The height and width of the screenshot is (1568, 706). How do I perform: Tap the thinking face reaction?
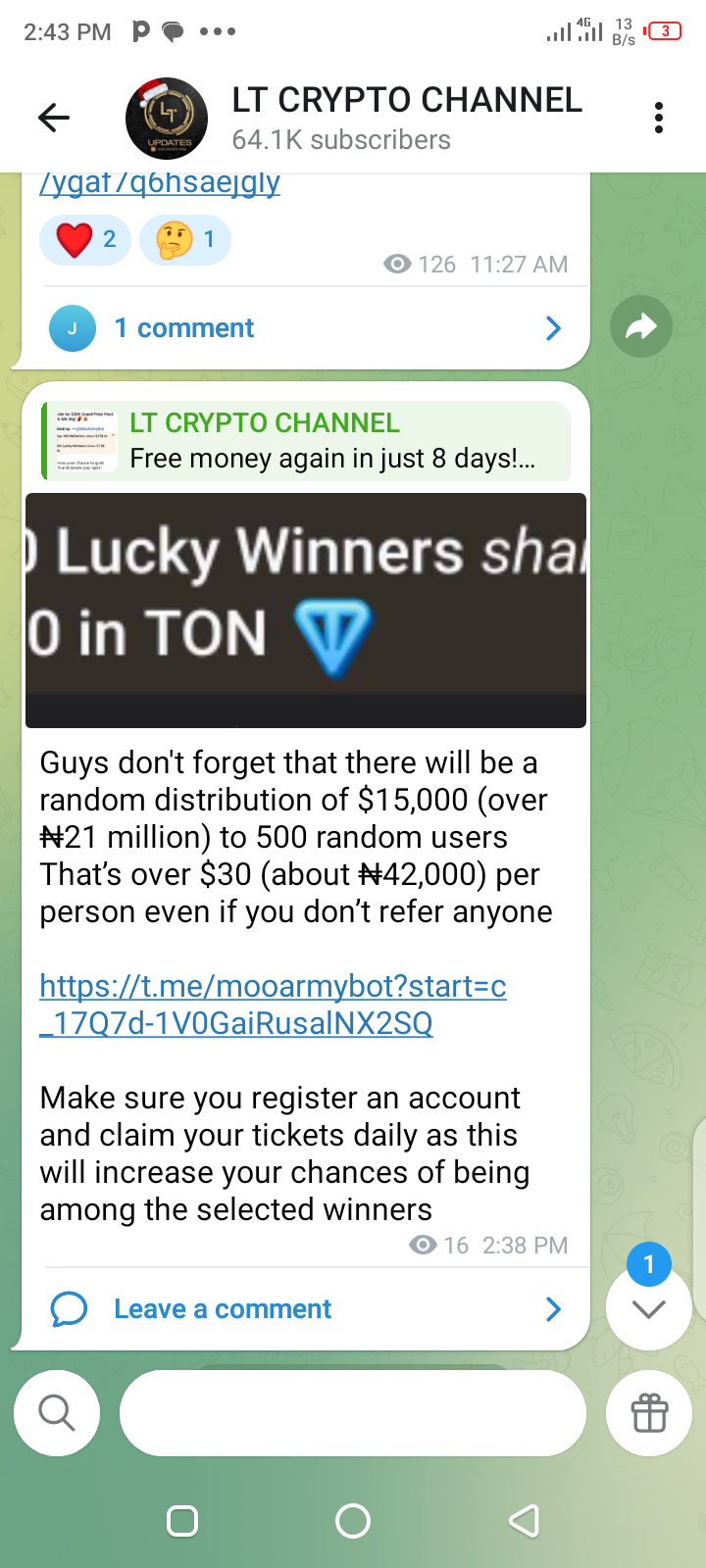[185, 240]
